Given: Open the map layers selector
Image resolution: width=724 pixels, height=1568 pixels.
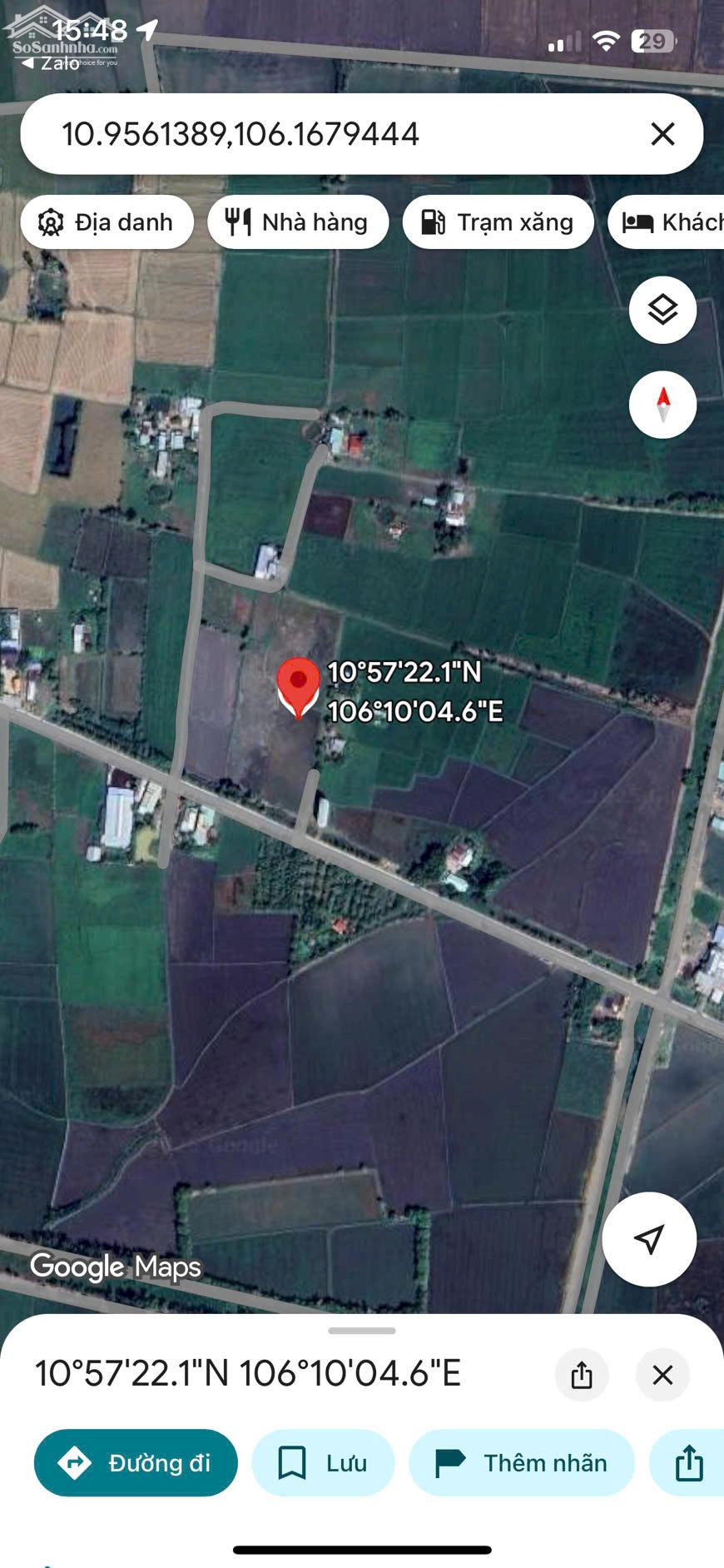Looking at the screenshot, I should pos(662,310).
